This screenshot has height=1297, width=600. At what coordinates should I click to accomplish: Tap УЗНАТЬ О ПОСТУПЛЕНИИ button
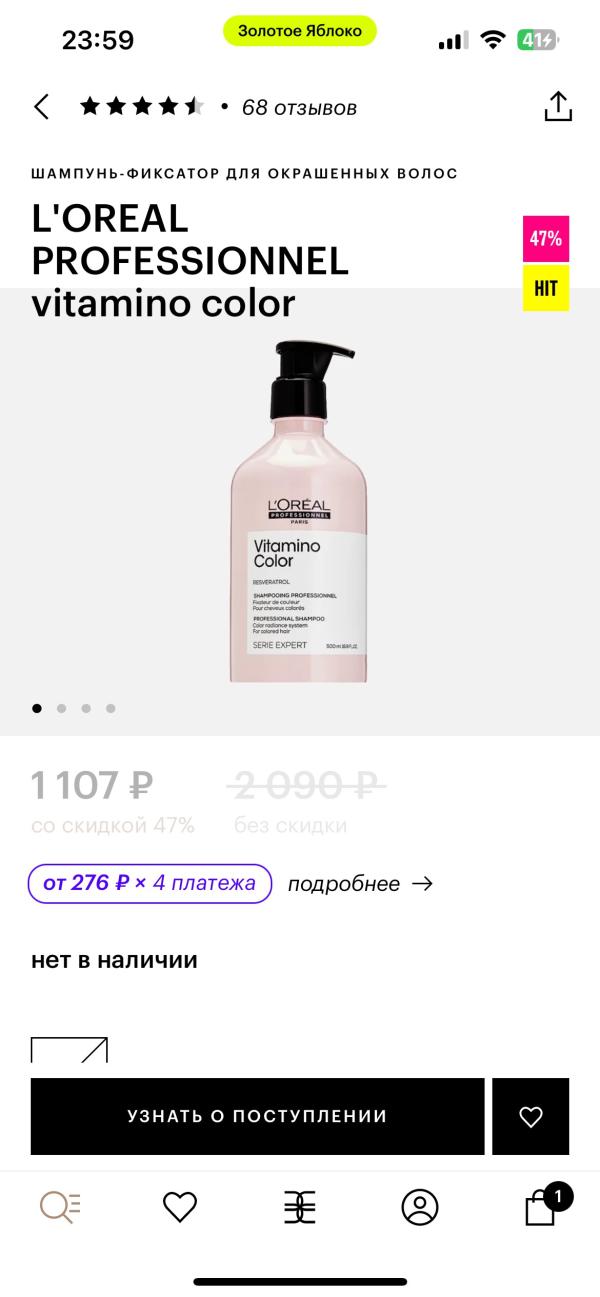coord(257,1116)
